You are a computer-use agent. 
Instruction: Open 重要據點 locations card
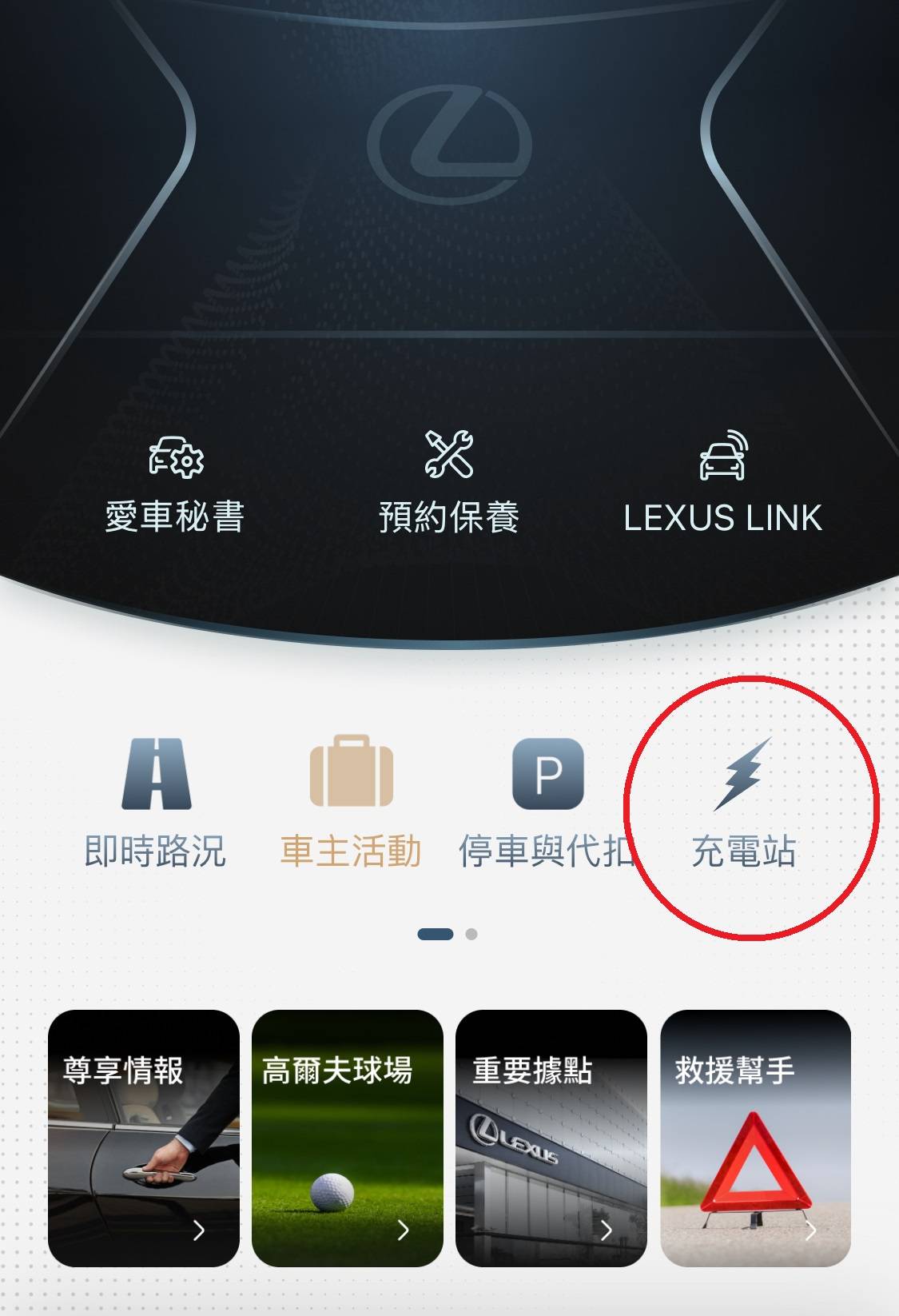pos(551,1138)
